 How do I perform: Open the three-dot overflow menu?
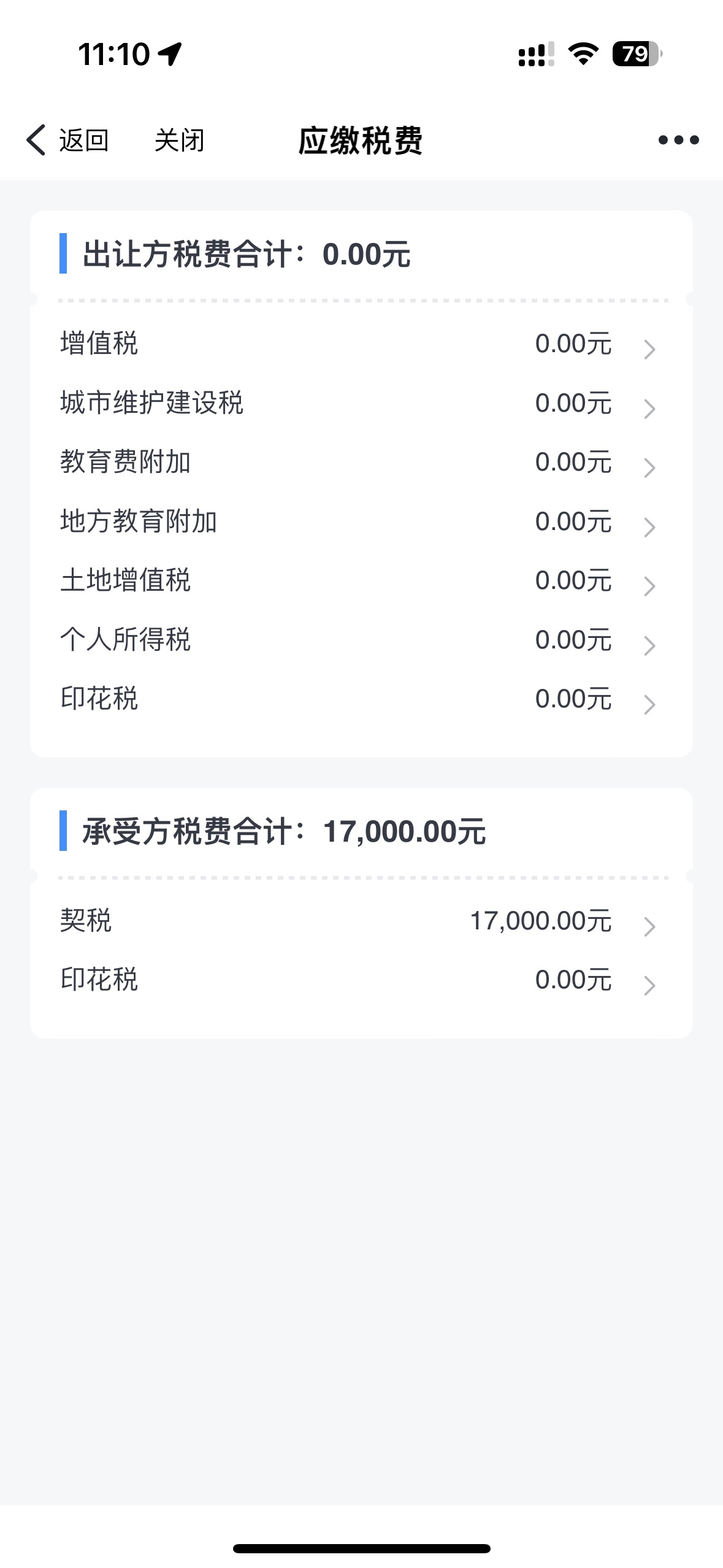point(678,140)
